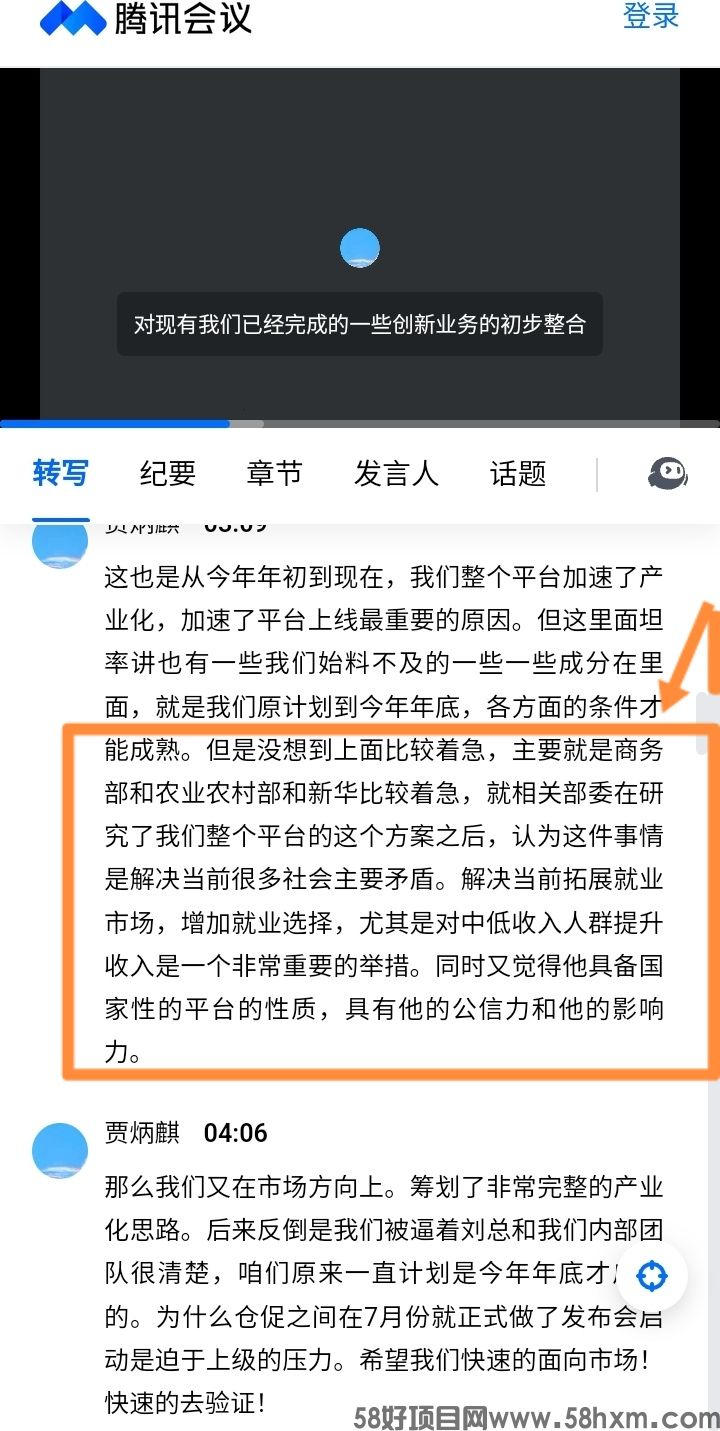Switch to the 纪要 tab
Viewport: 720px width, 1431px height.
tap(167, 473)
